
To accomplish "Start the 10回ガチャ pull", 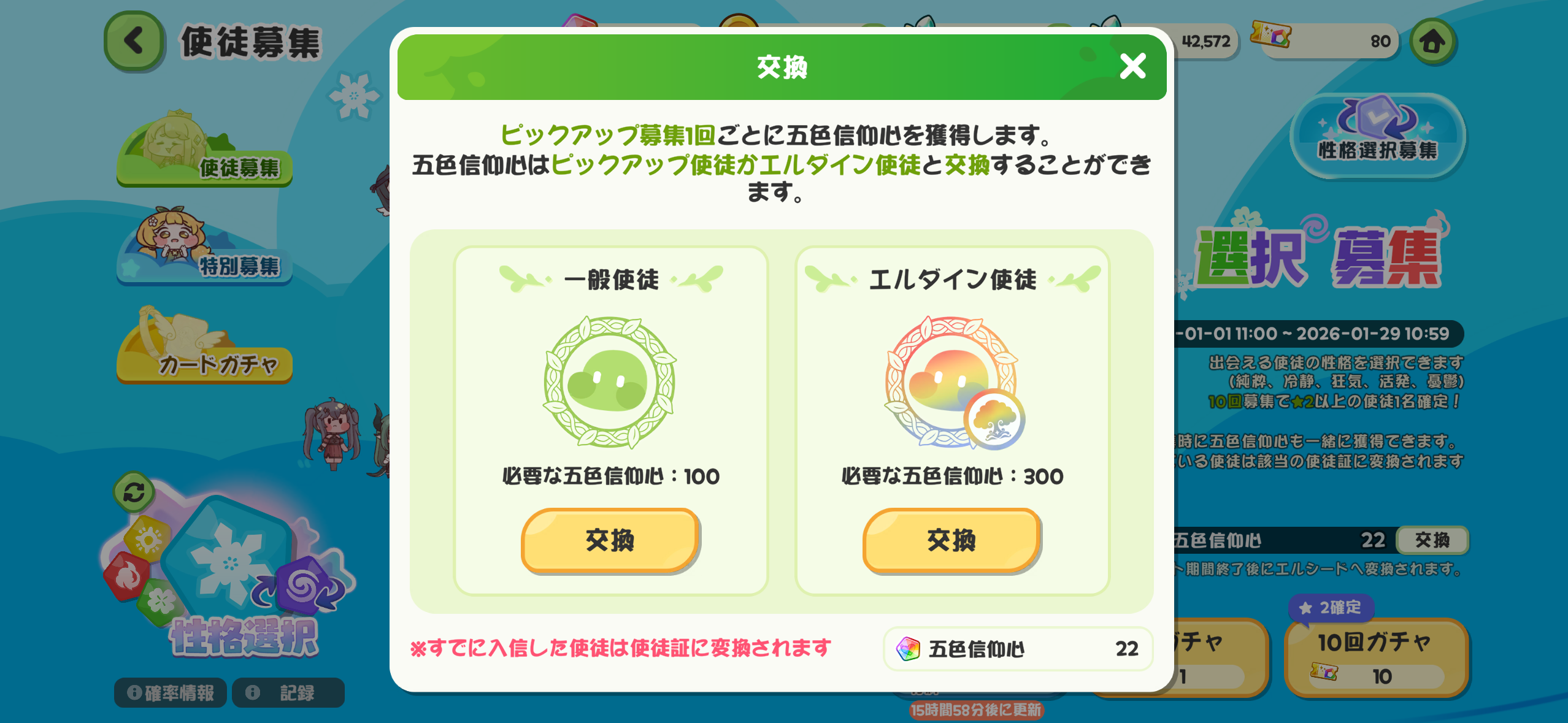I will coord(1376,657).
